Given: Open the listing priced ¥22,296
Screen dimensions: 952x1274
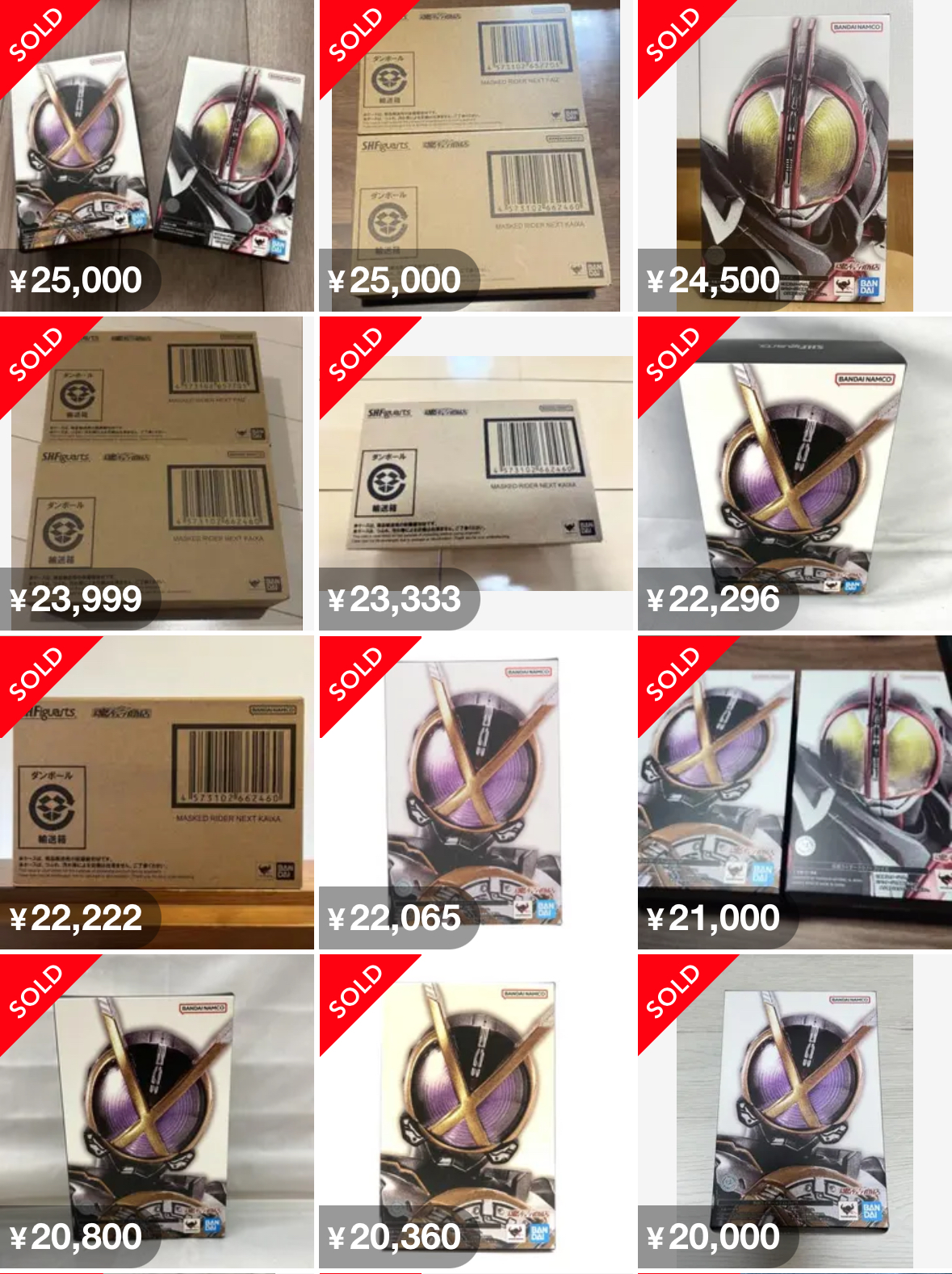Looking at the screenshot, I should pyautogui.click(x=794, y=473).
